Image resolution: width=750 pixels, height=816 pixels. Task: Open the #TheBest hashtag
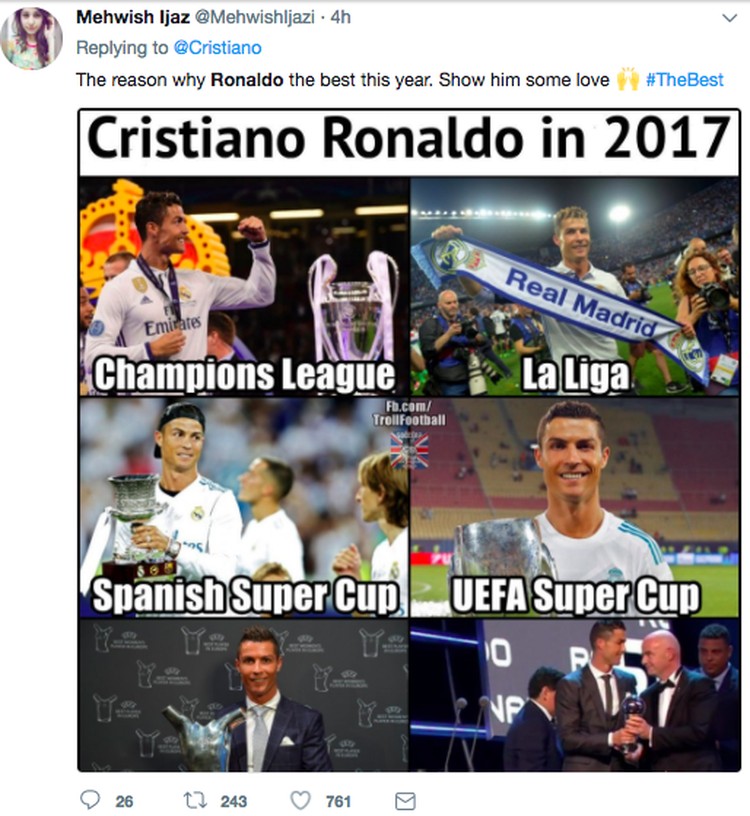(685, 80)
